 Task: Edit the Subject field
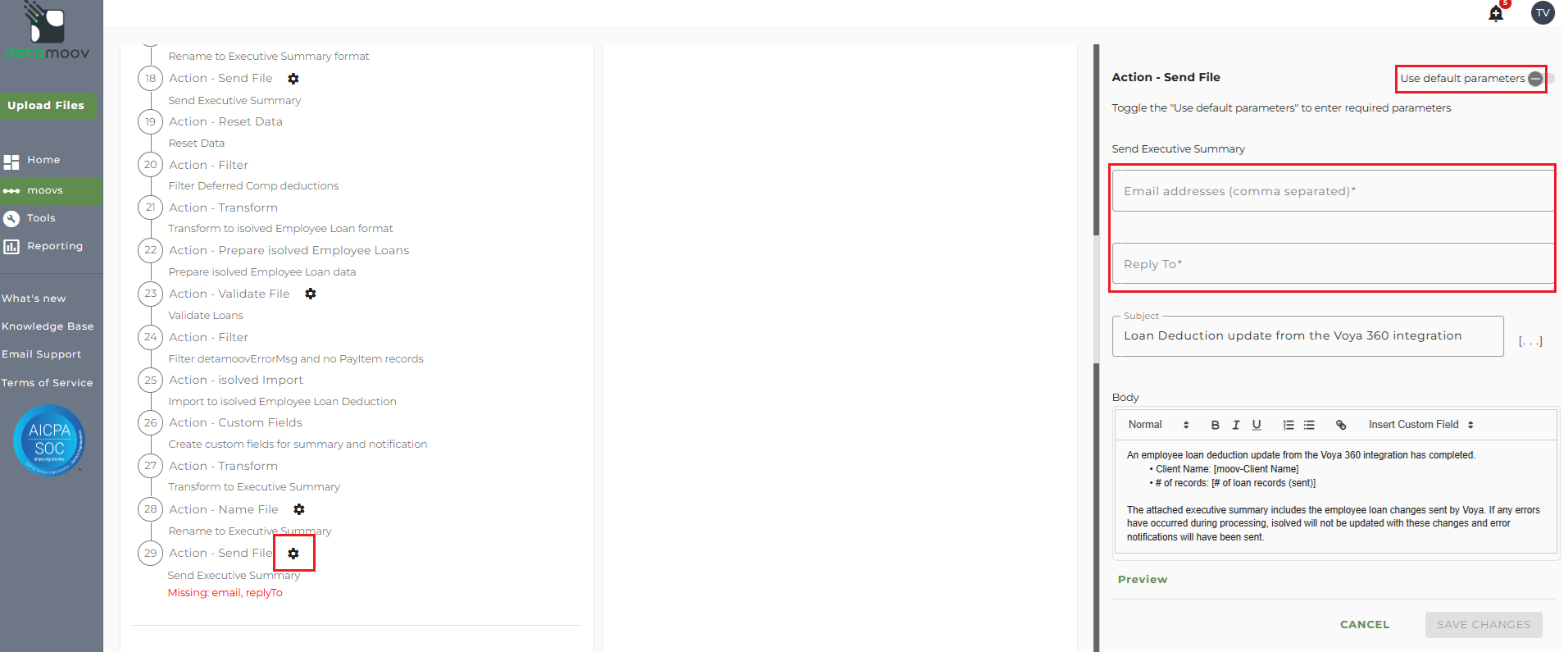pos(1307,336)
